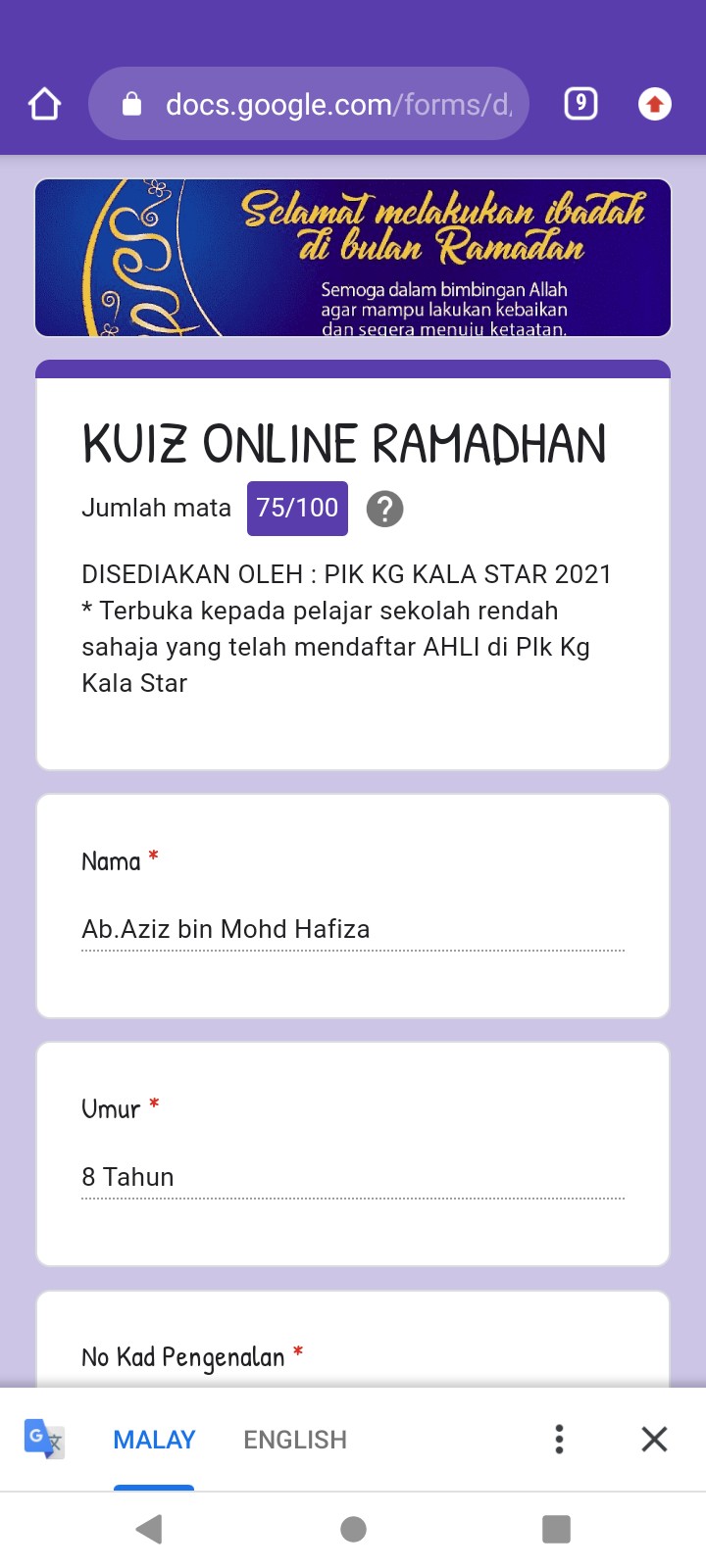Select the Malay language tab

tap(154, 1440)
